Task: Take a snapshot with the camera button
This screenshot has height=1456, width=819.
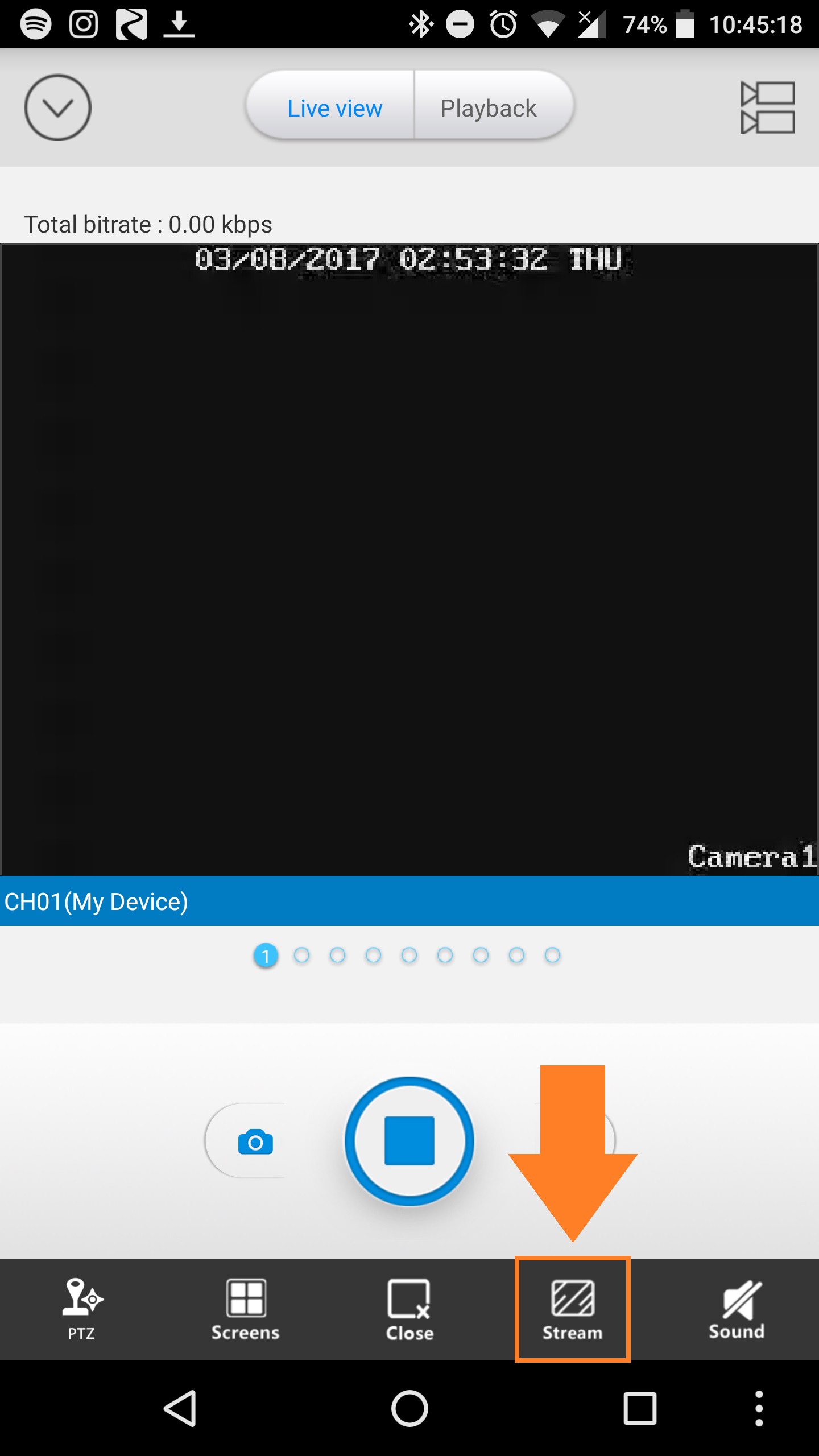Action: pos(255,1143)
